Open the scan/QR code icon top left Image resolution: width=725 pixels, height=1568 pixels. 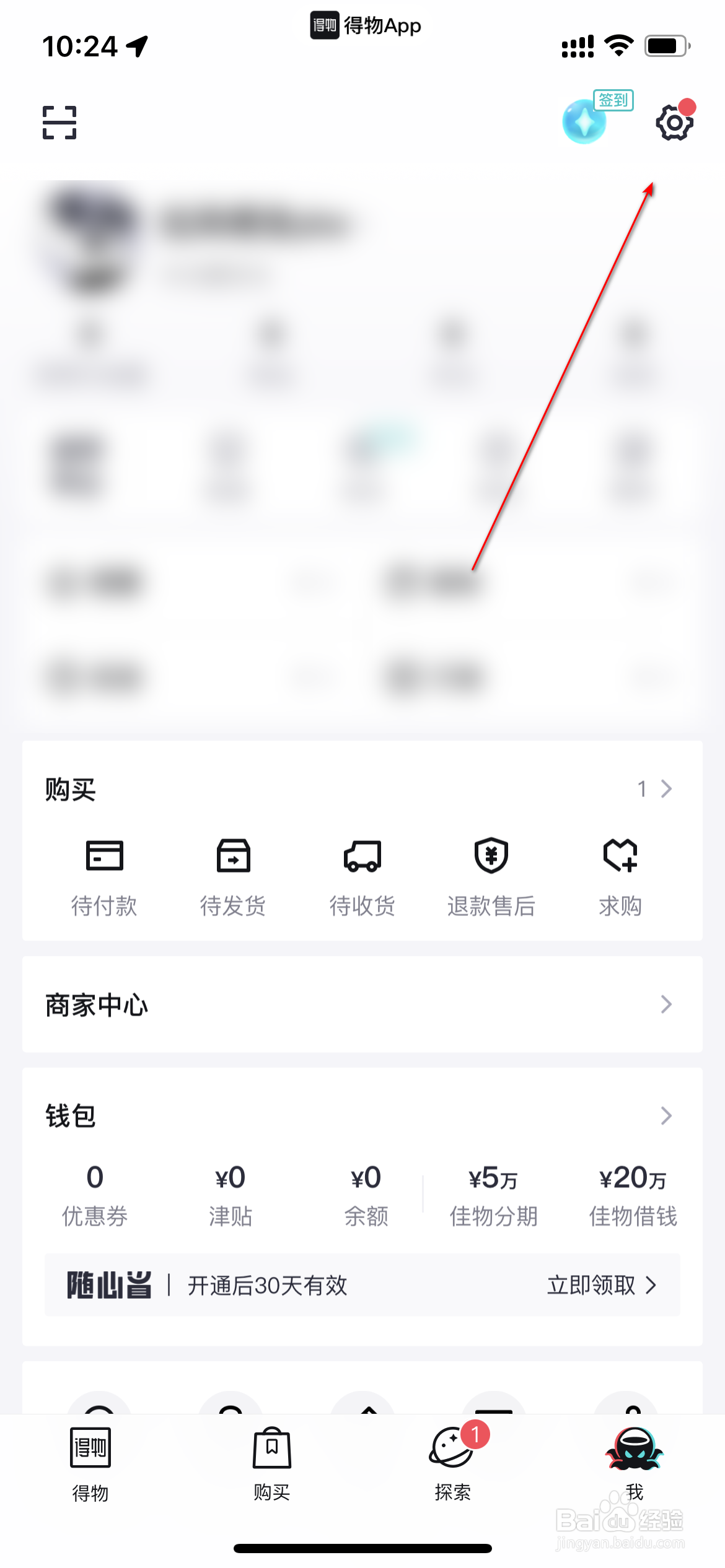[60, 122]
